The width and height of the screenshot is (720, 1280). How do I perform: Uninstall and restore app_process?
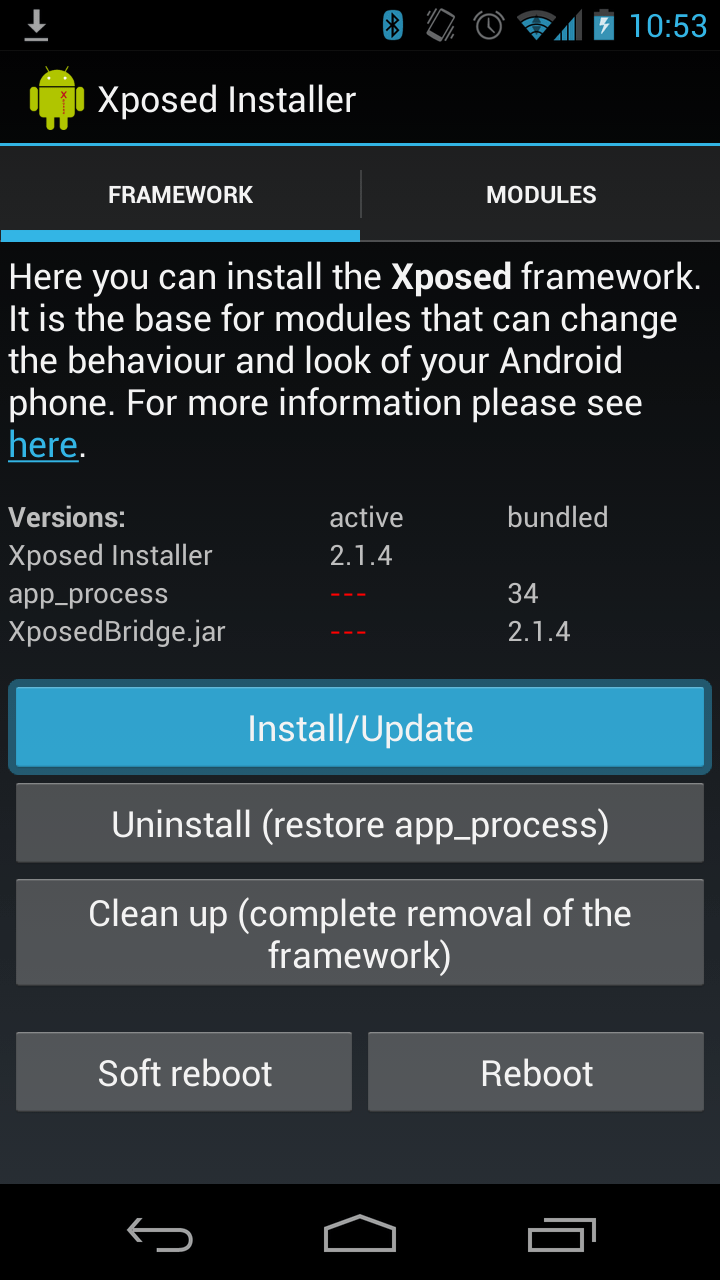(x=360, y=824)
